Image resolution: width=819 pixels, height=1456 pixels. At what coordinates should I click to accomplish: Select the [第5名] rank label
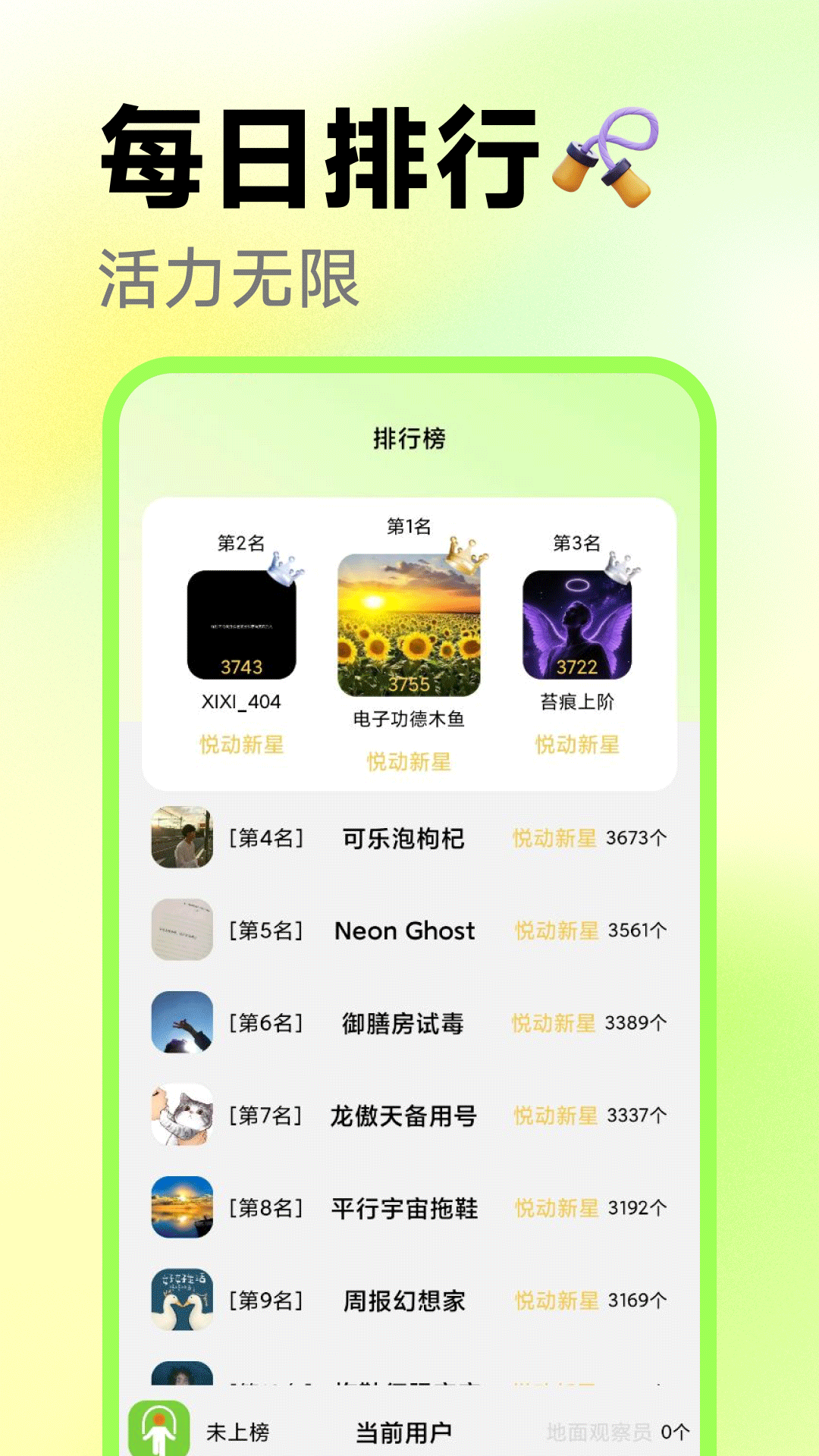coord(267,931)
